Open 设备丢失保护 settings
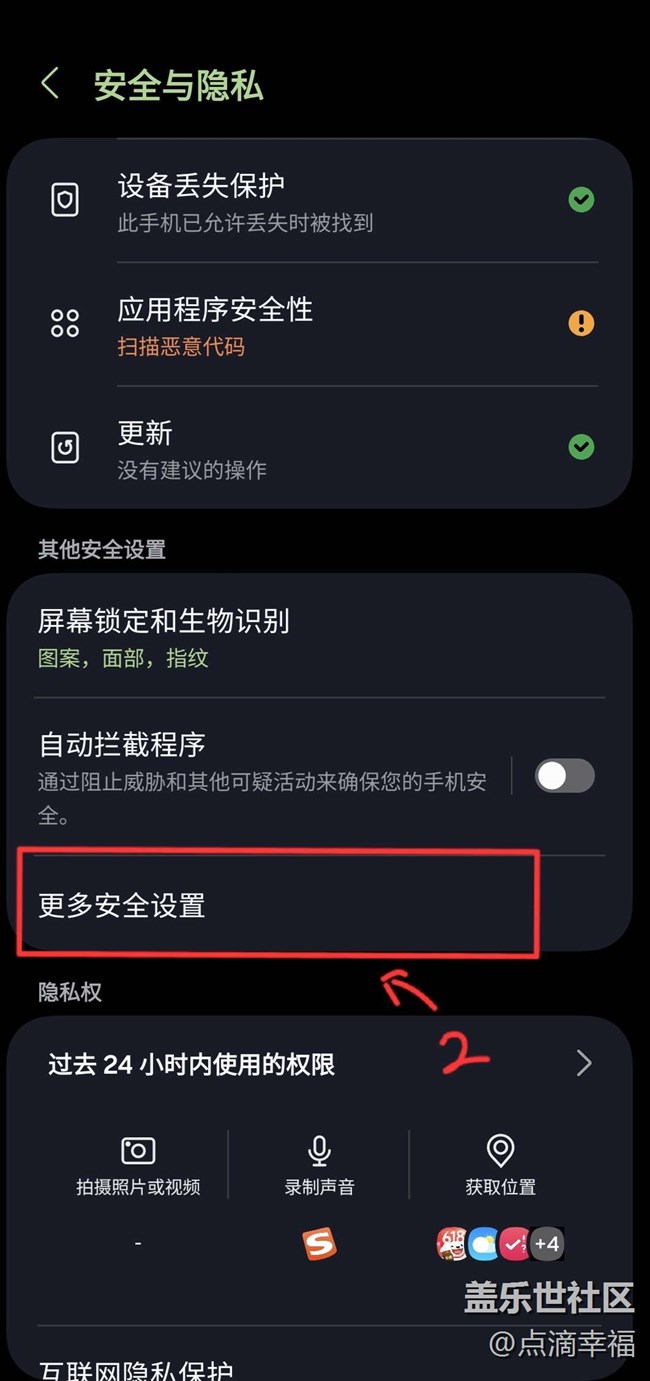The width and height of the screenshot is (650, 1381). click(319, 201)
